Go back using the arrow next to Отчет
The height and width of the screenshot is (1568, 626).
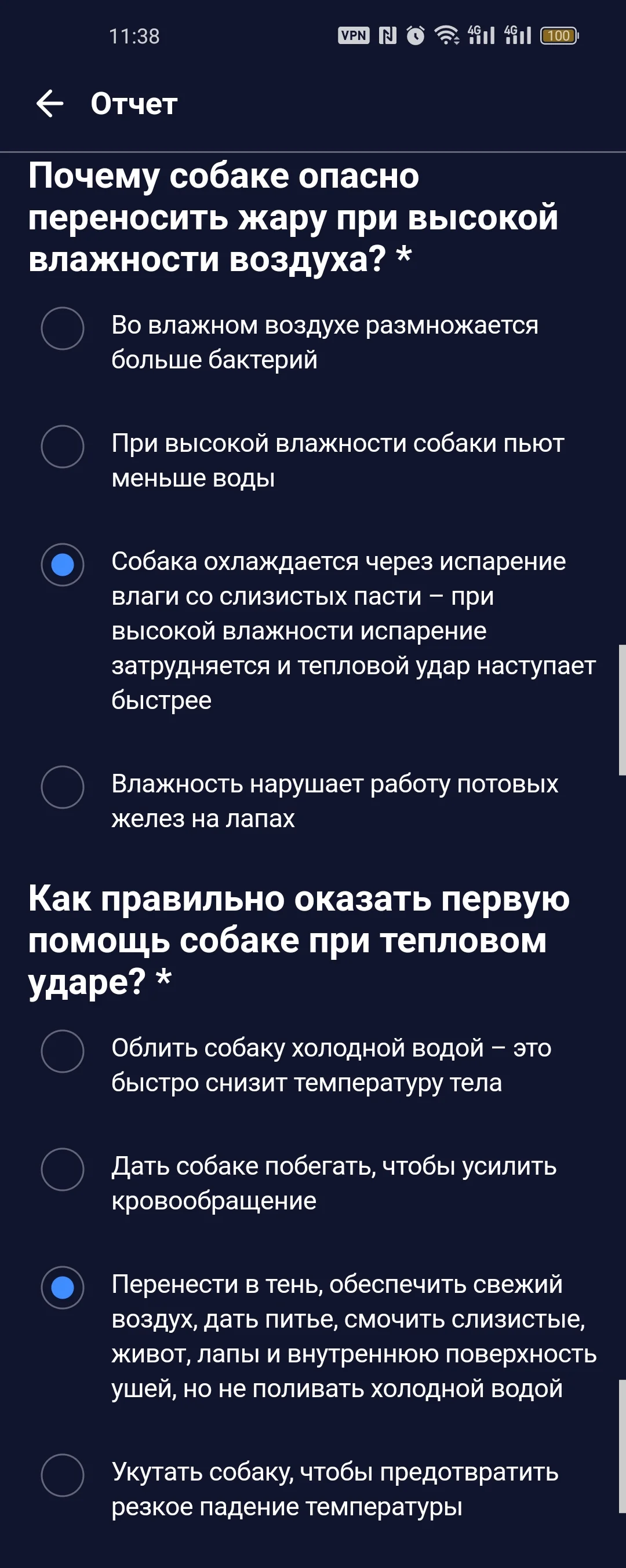pos(50,104)
